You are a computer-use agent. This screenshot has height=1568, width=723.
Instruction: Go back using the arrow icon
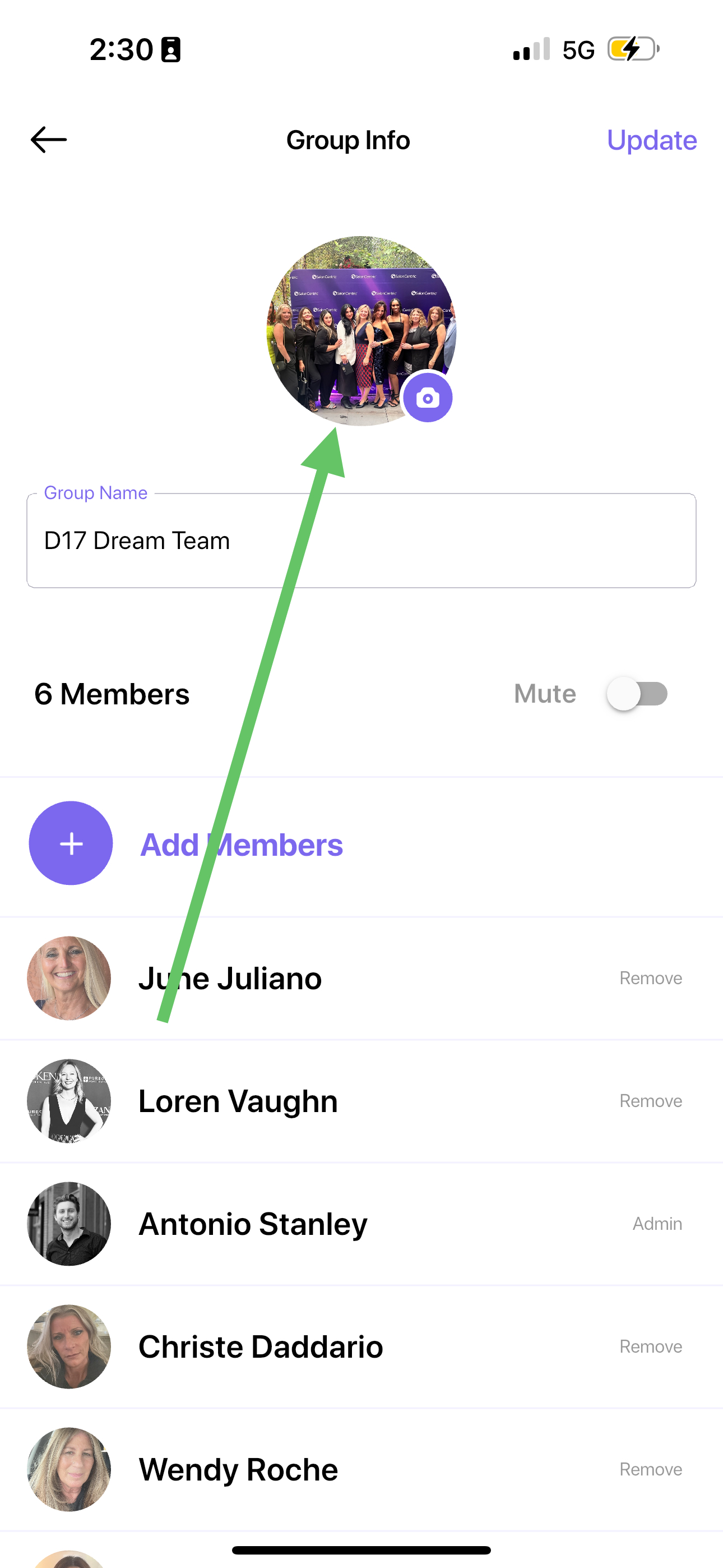click(x=49, y=140)
